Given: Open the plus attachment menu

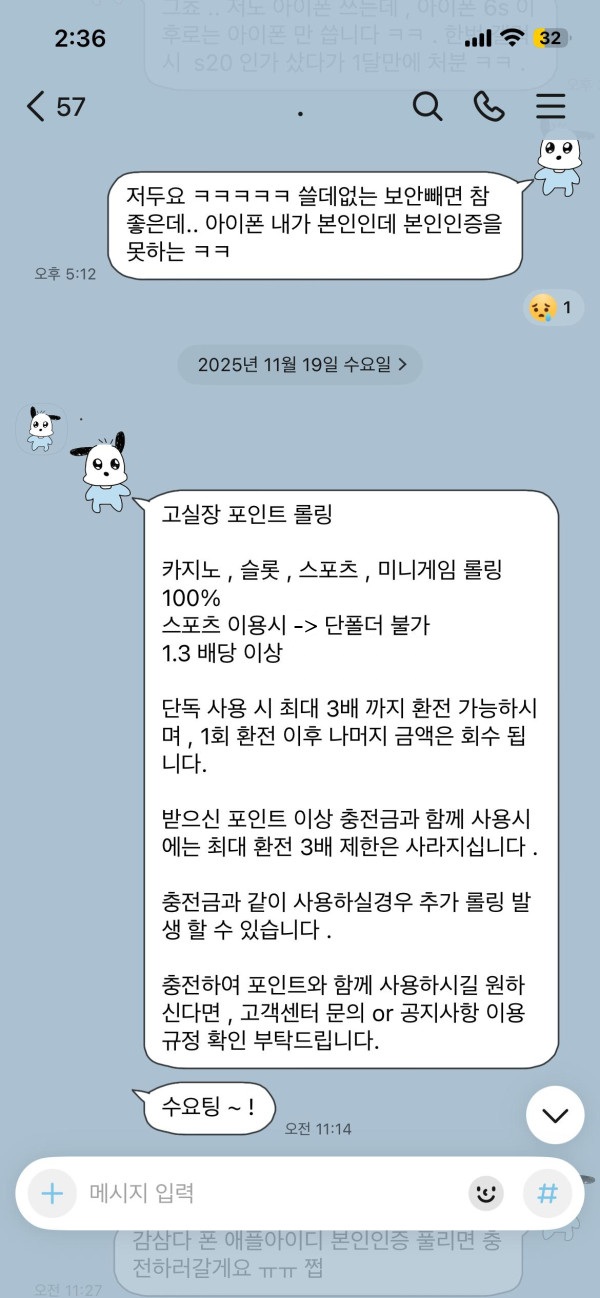Looking at the screenshot, I should click(52, 1193).
